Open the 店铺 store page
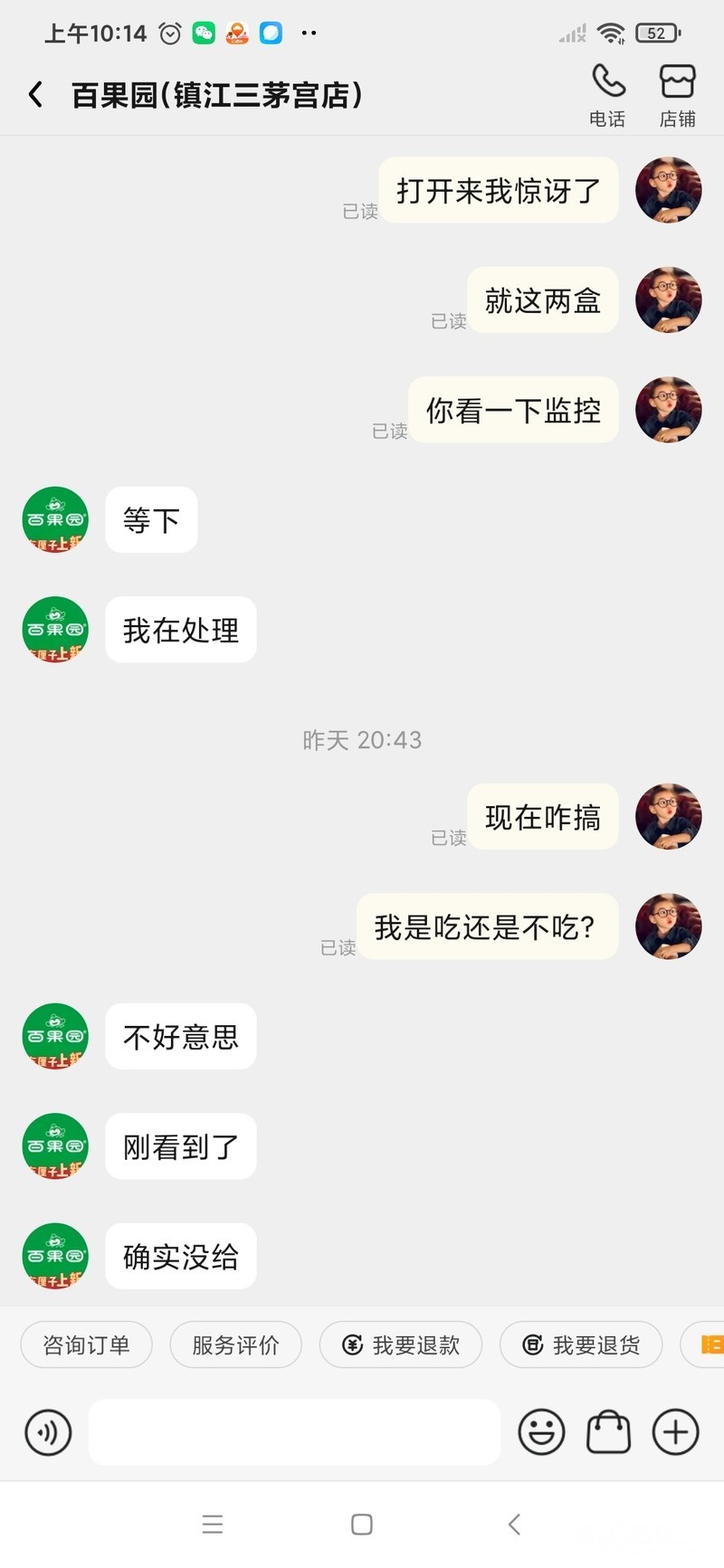The height and width of the screenshot is (1568, 724). click(x=677, y=94)
